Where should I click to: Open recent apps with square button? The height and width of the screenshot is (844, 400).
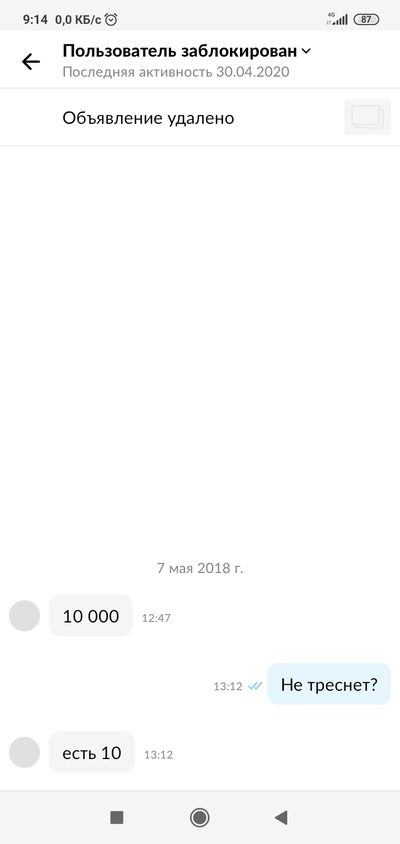(117, 818)
